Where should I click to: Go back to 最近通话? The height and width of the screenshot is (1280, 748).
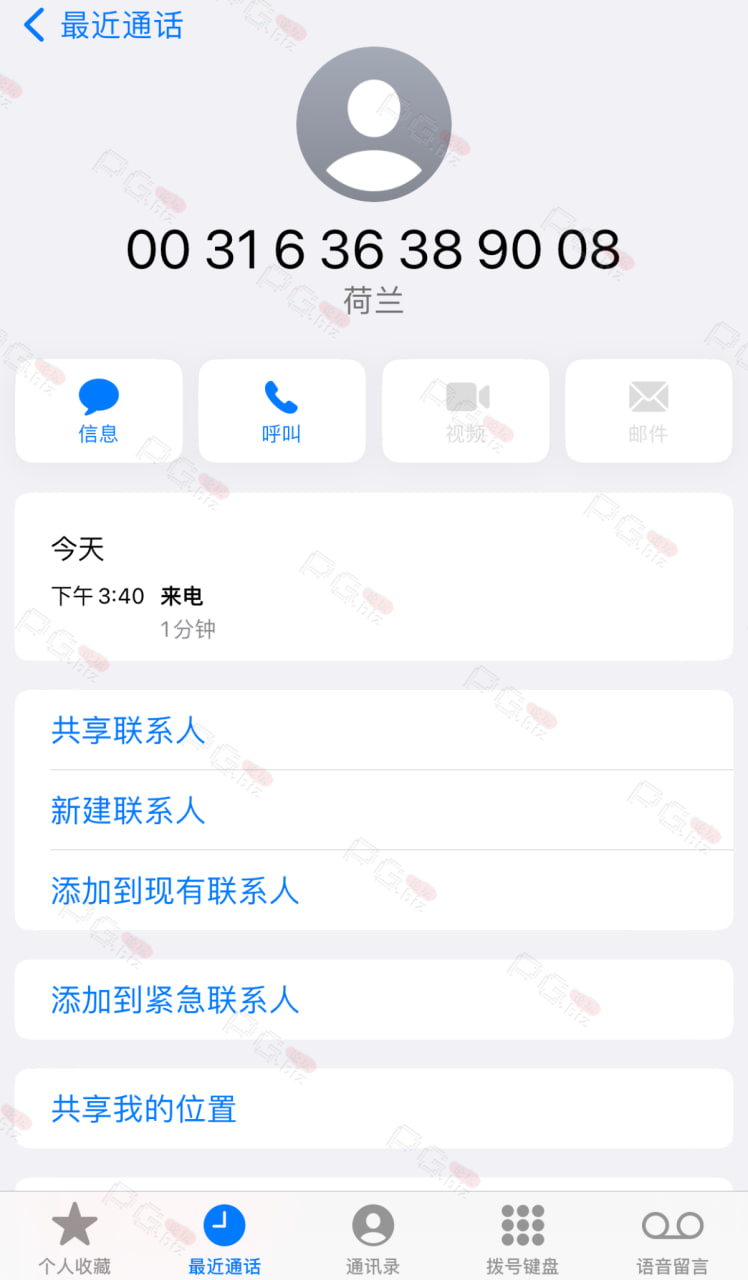click(104, 25)
